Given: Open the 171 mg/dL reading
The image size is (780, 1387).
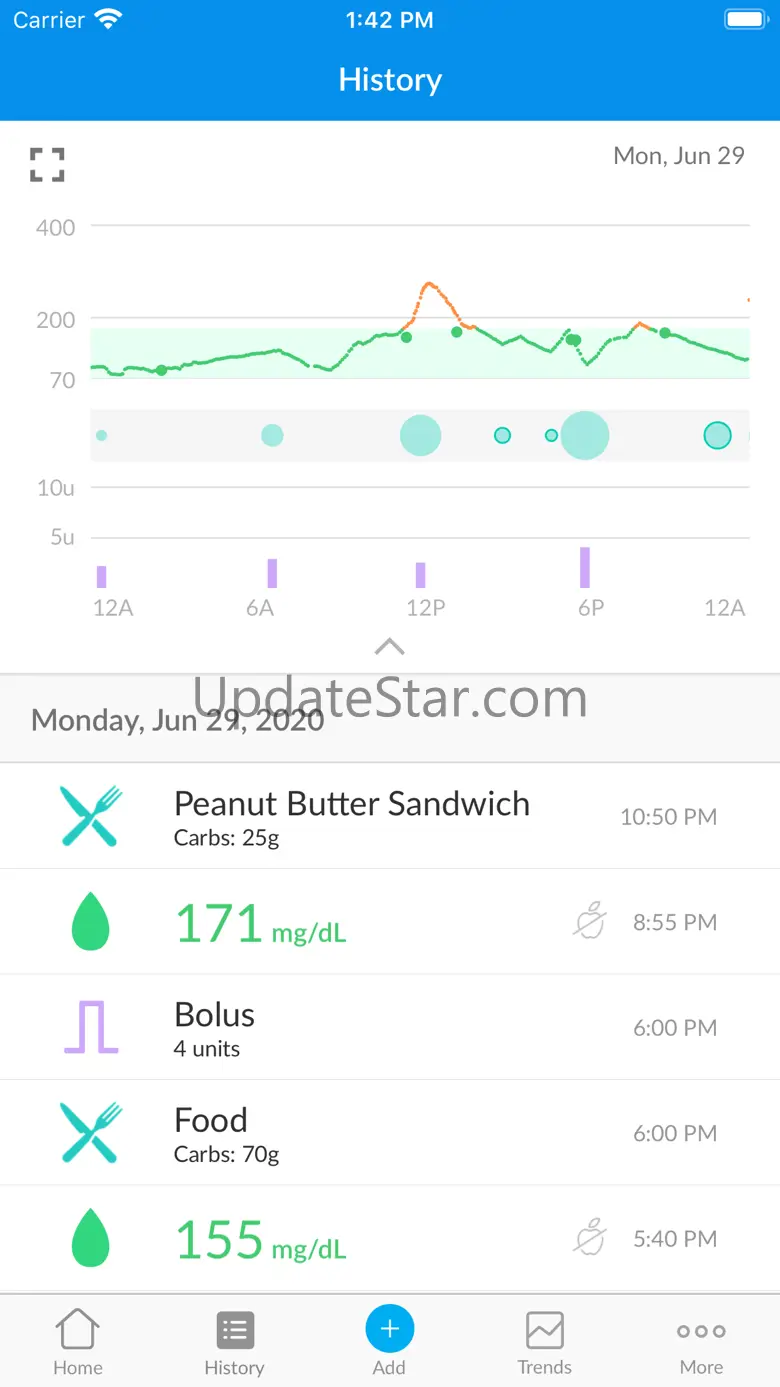Looking at the screenshot, I should coord(390,922).
